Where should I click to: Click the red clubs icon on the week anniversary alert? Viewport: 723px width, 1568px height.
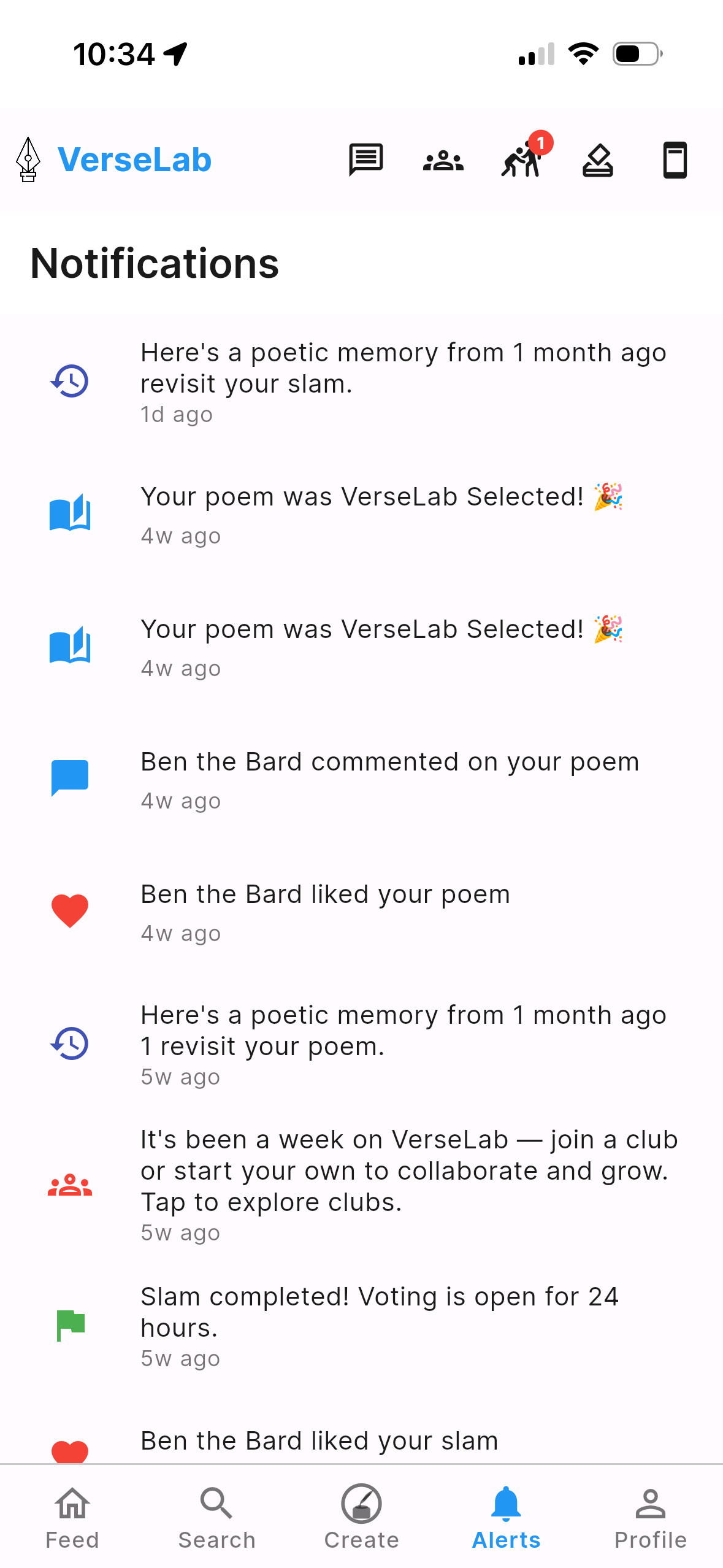tap(69, 1184)
